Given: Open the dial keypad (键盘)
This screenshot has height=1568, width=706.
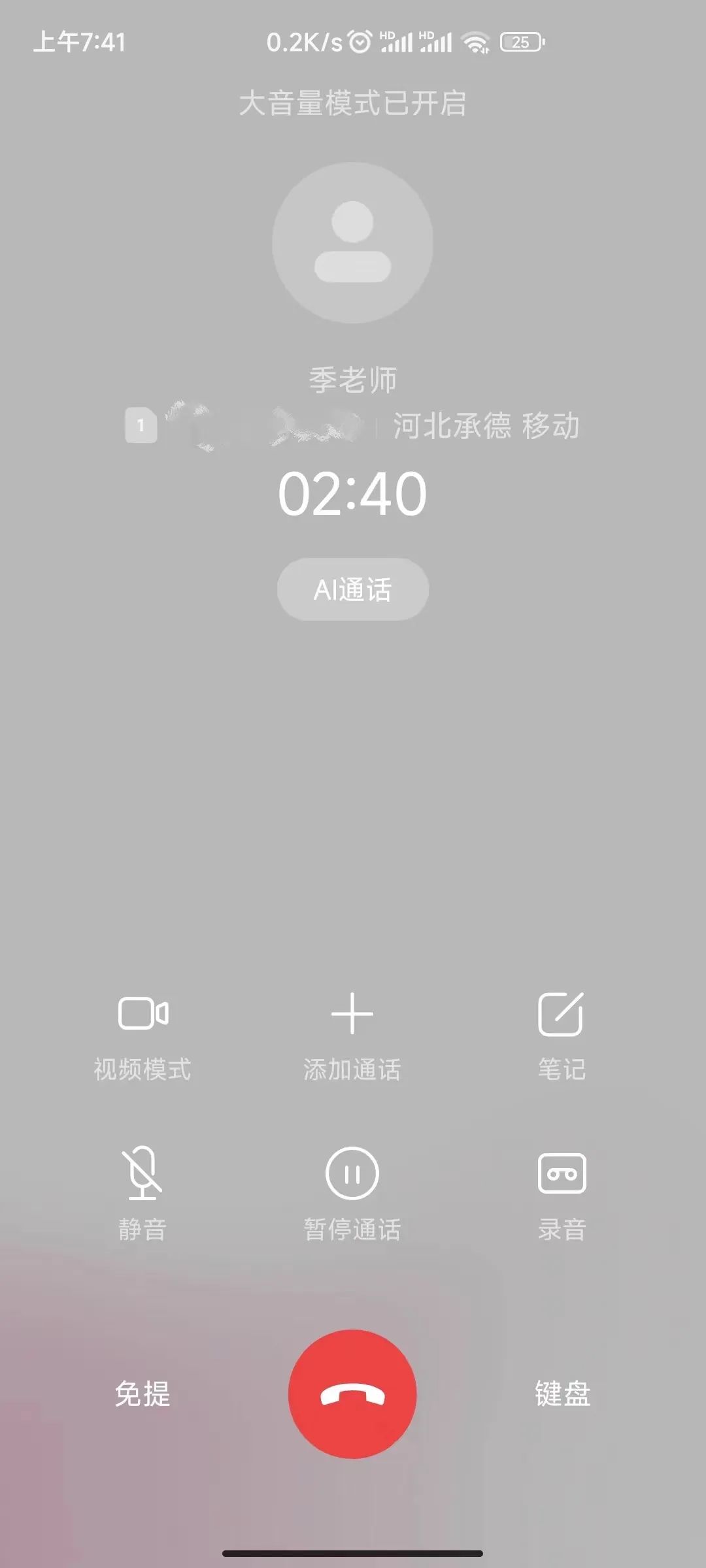Looking at the screenshot, I should [562, 1394].
